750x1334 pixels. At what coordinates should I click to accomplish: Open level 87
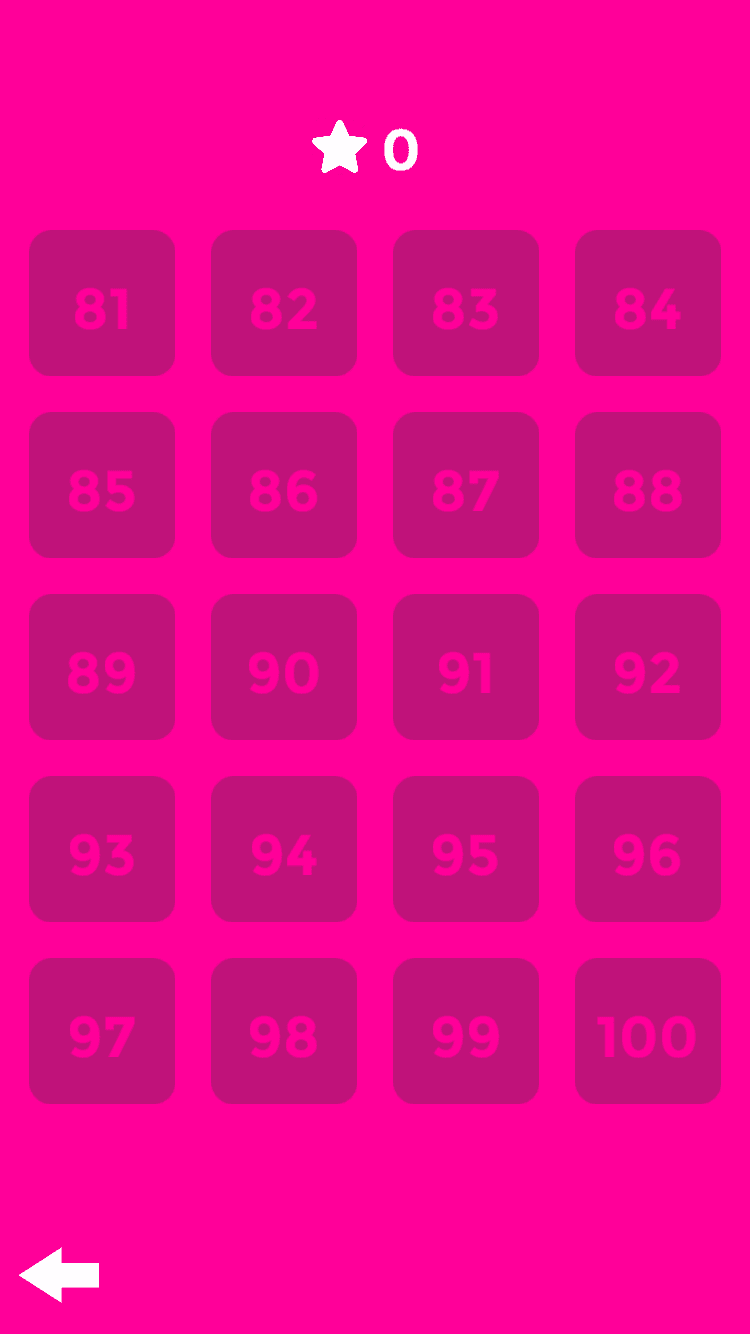(466, 485)
